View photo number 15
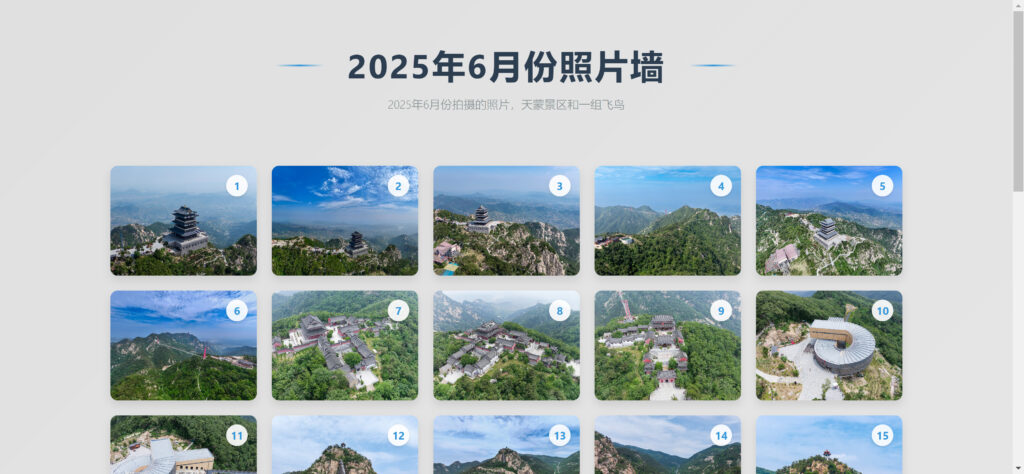Viewport: 1024px width, 474px height. coord(829,447)
